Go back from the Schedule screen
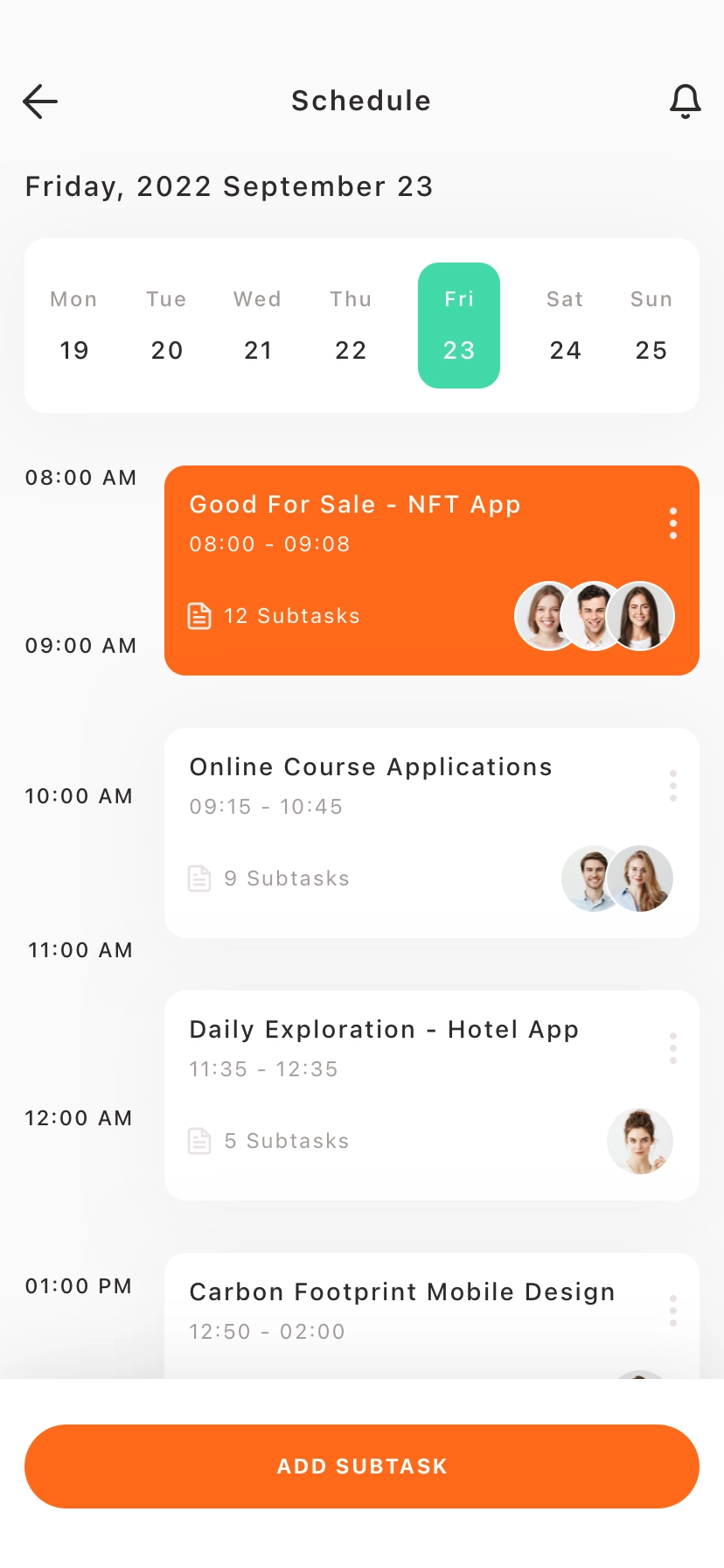 click(40, 101)
